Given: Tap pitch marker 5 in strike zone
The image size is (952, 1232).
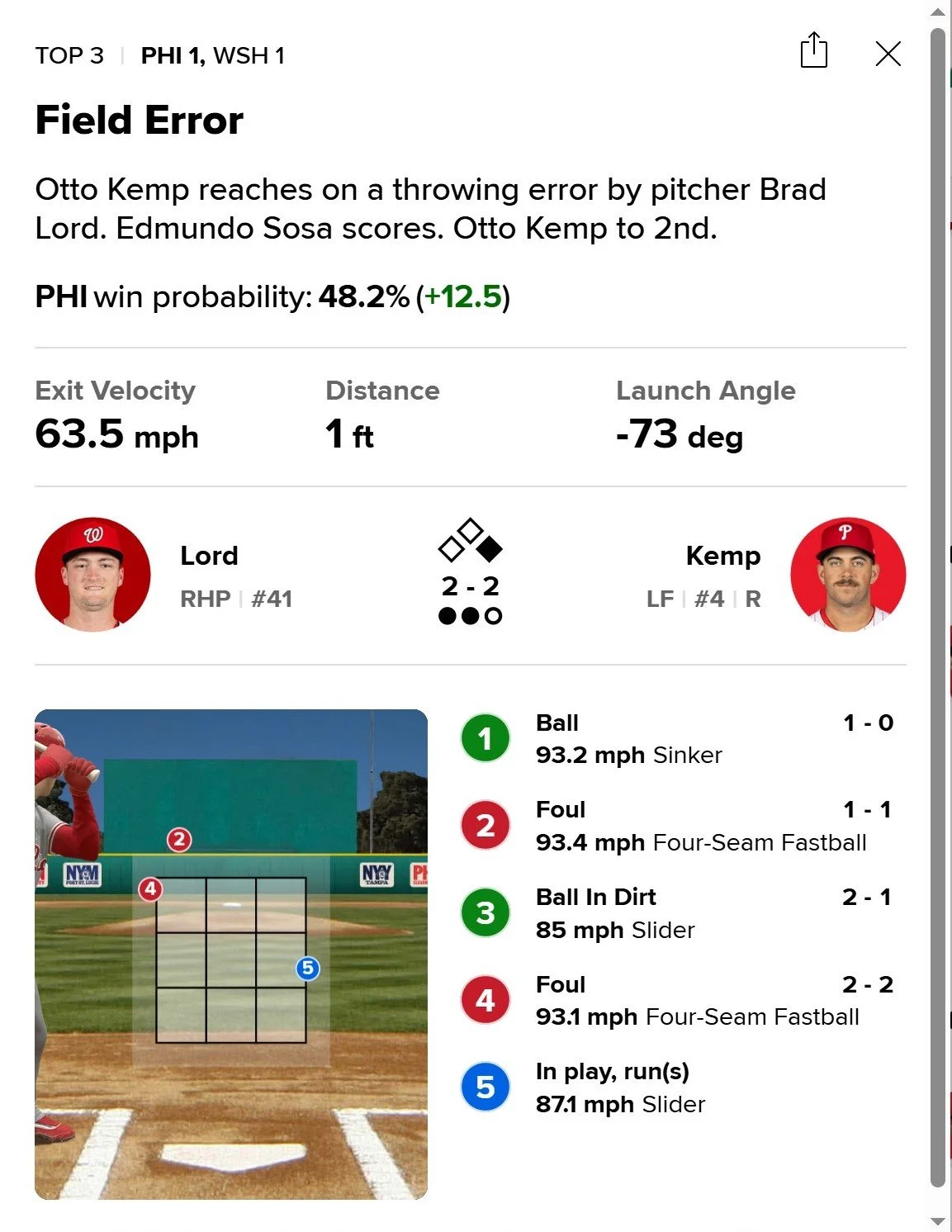Looking at the screenshot, I should [x=307, y=968].
